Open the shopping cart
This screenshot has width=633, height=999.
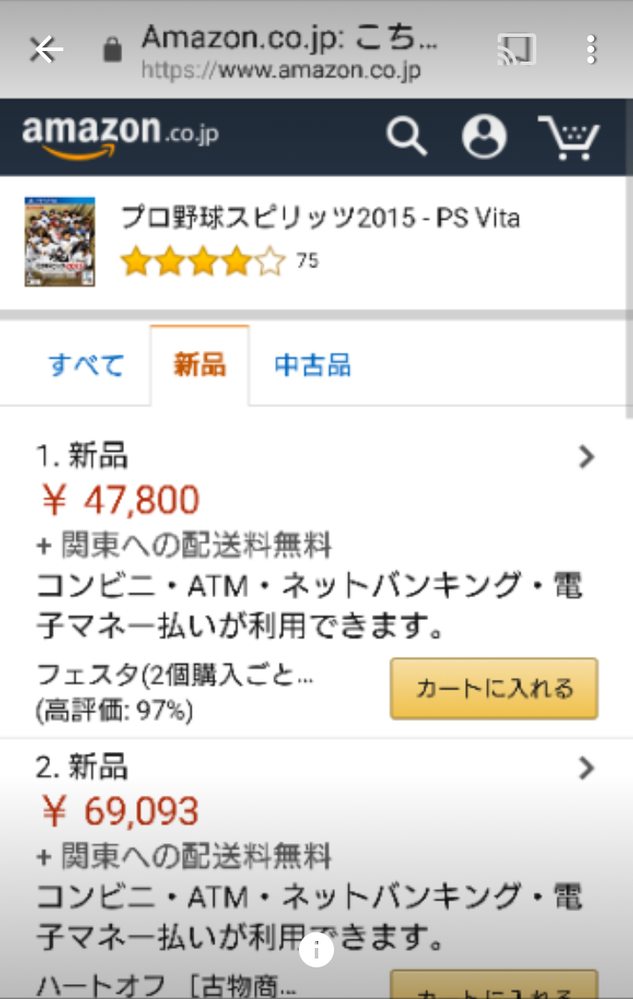click(568, 138)
